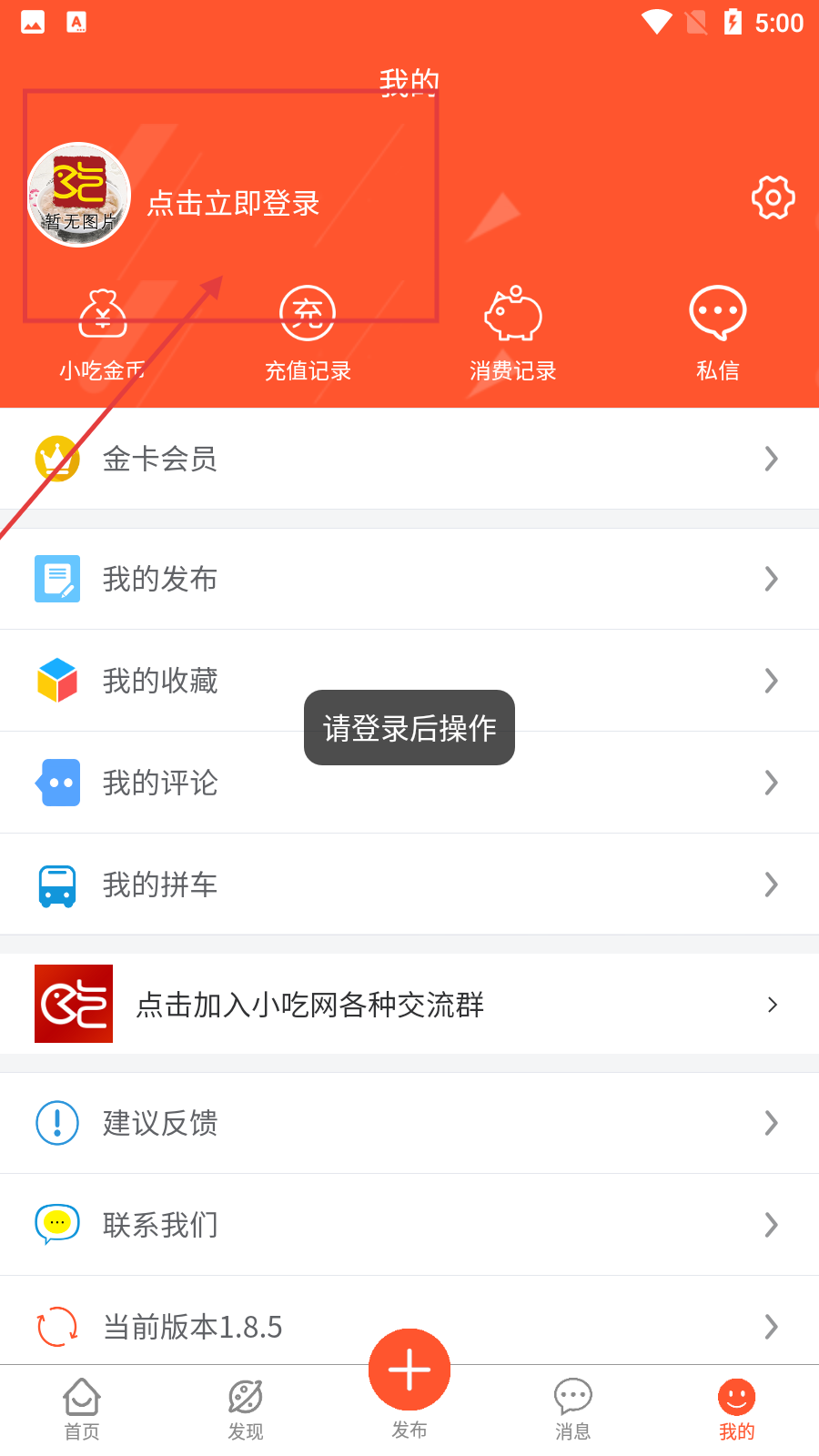The width and height of the screenshot is (819, 1456).
Task: Open 私信 private message icon
Action: tap(717, 314)
